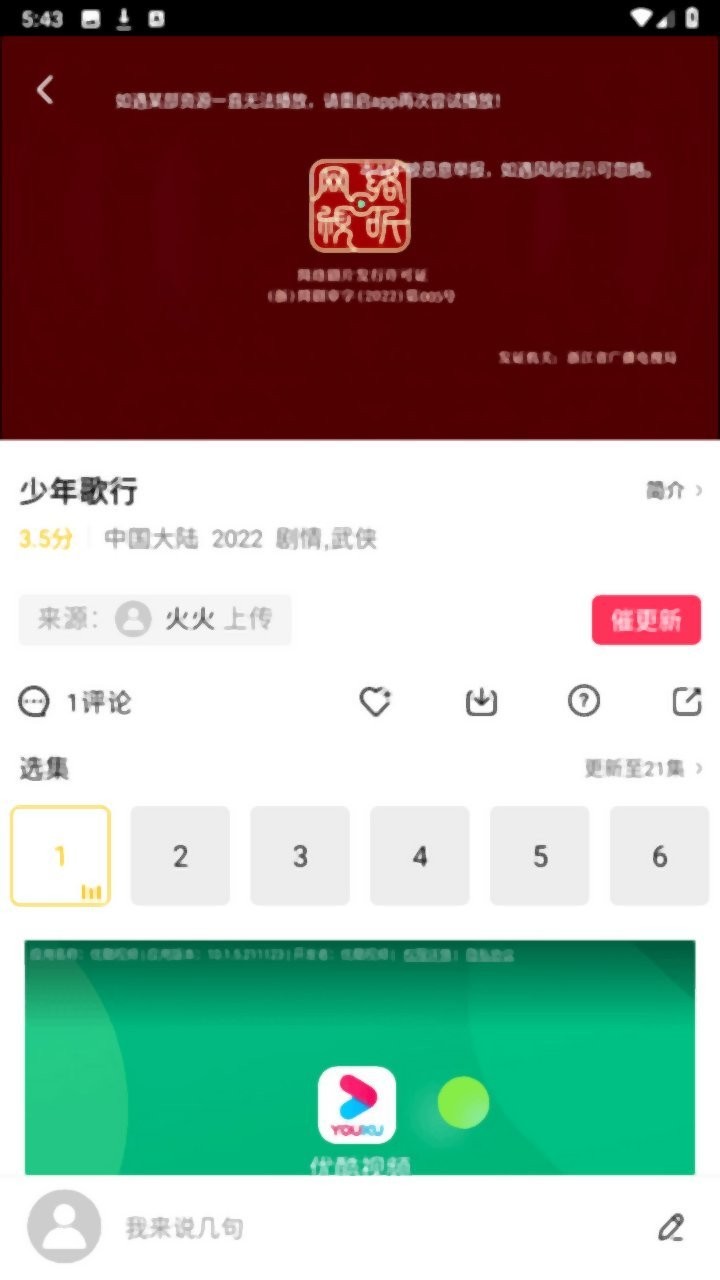Open the help question mark icon
The height and width of the screenshot is (1280, 720).
[584, 702]
